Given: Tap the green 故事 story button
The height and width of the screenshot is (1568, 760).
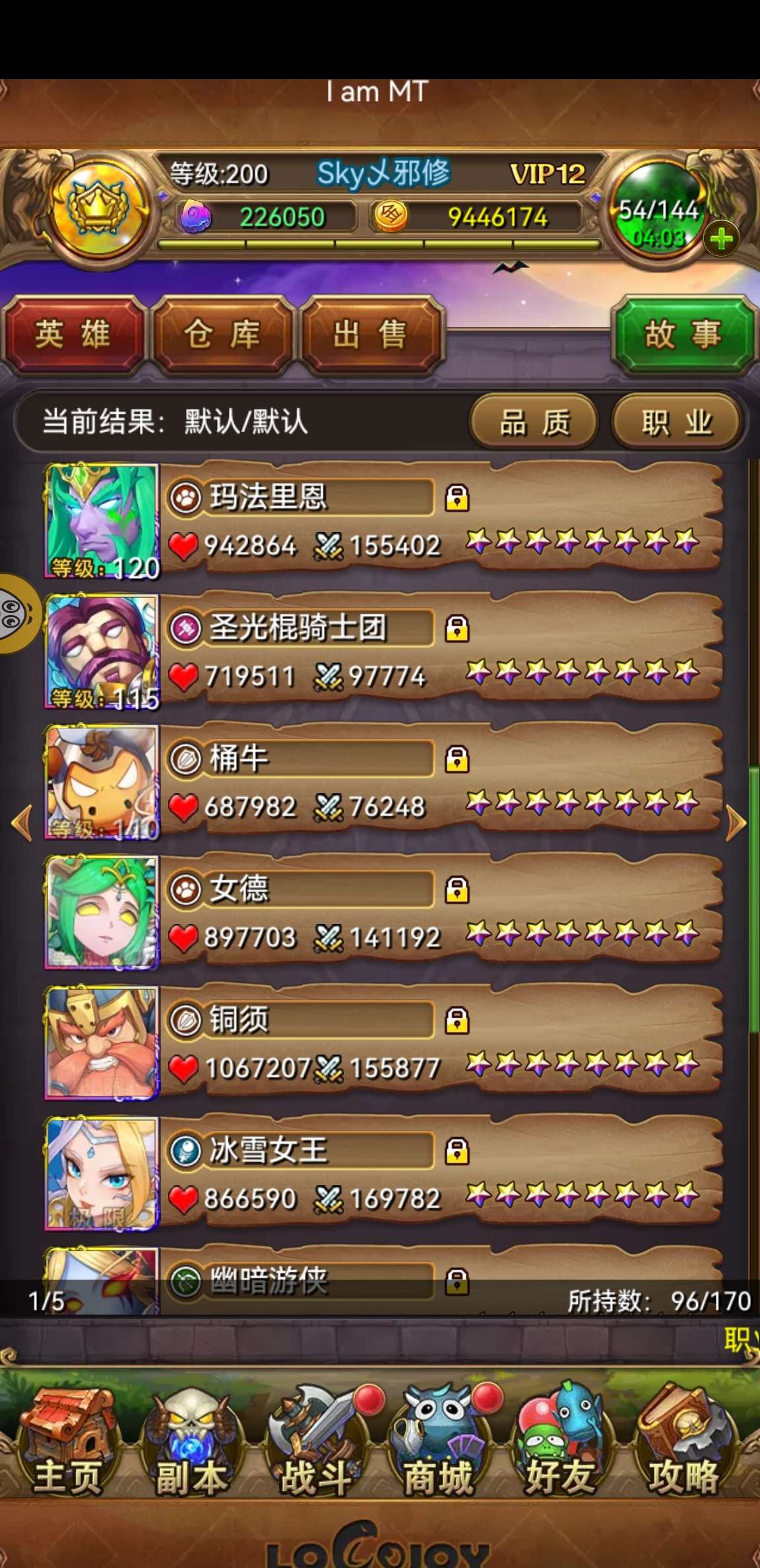Looking at the screenshot, I should 683,335.
